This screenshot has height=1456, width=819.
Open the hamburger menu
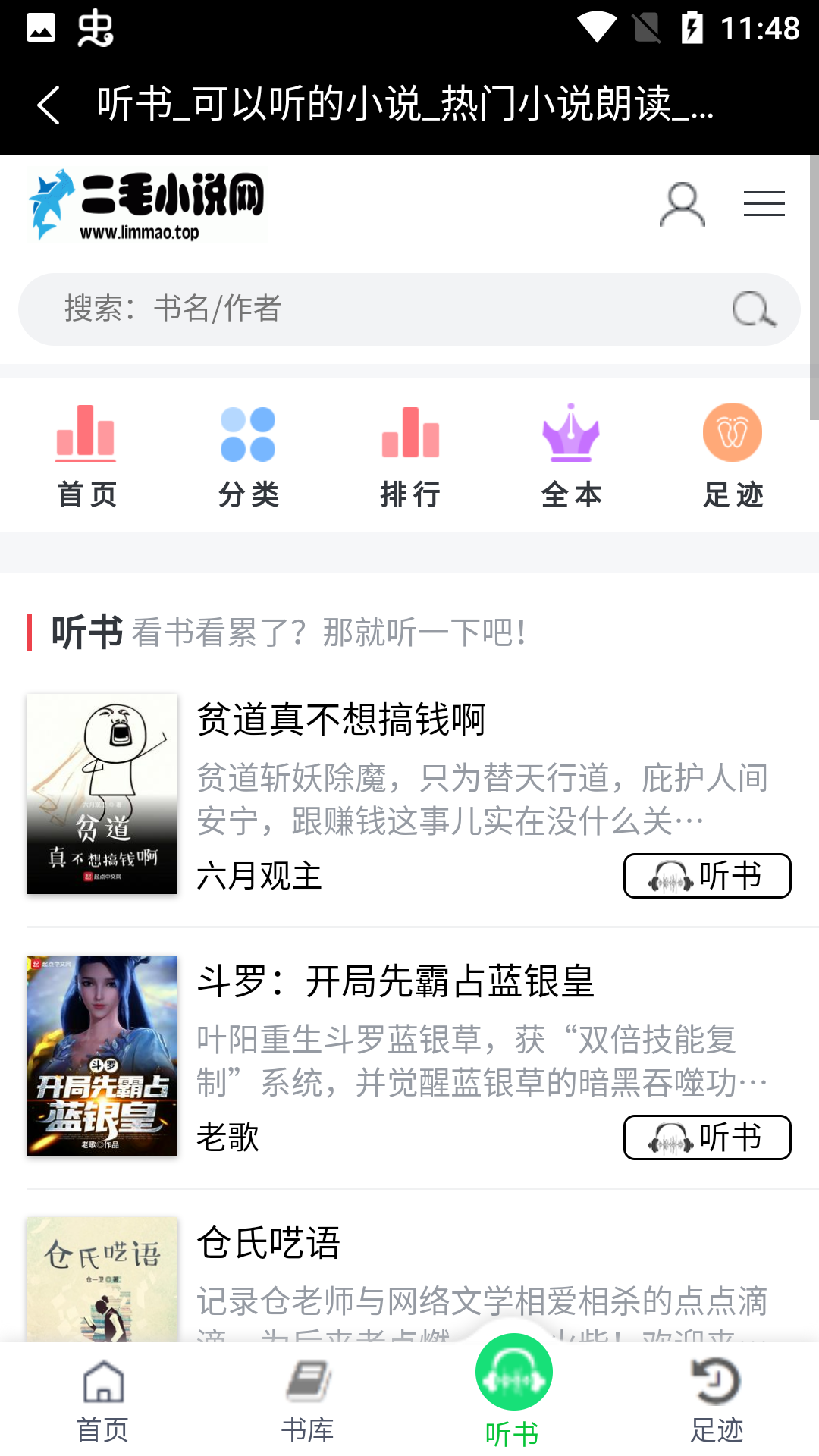pyautogui.click(x=764, y=202)
